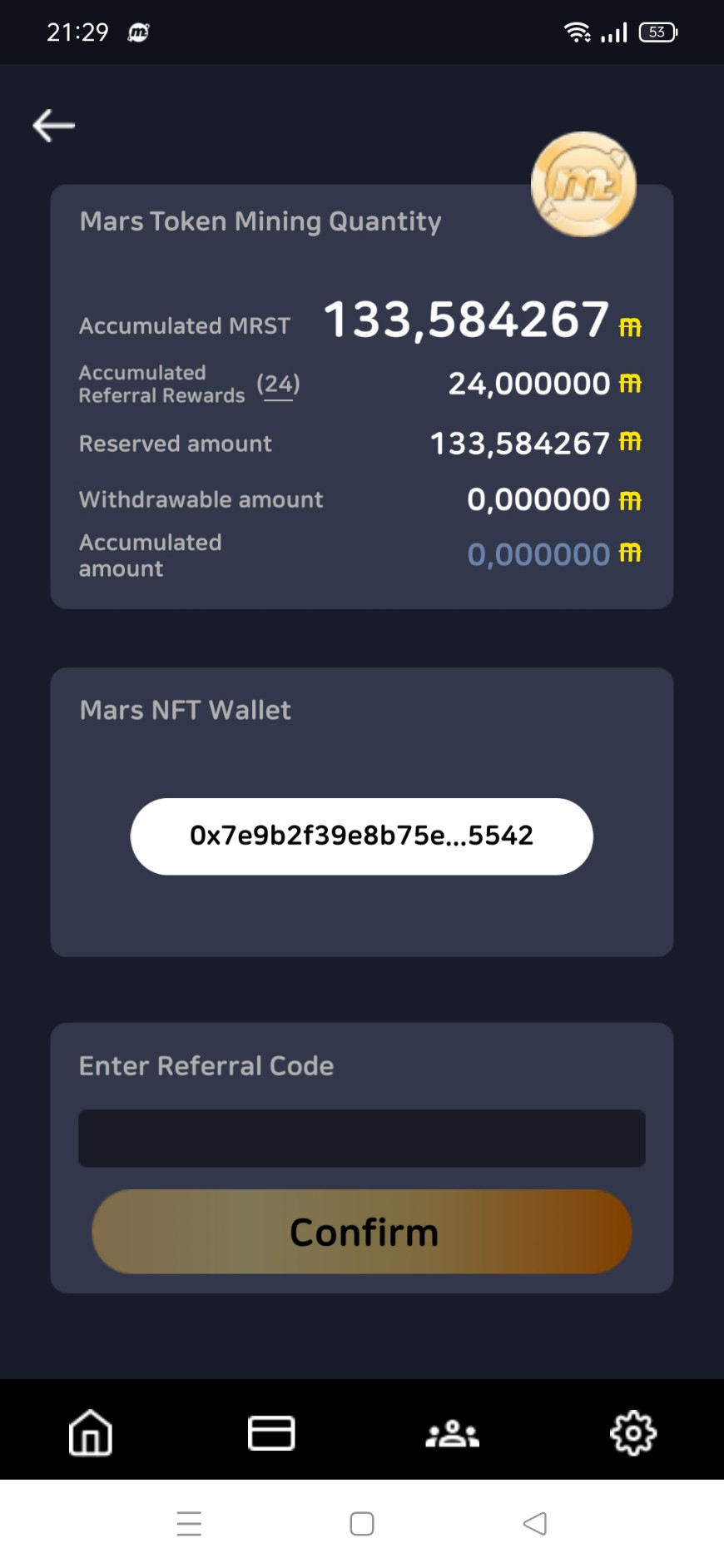The image size is (724, 1568).
Task: Focus the Enter Referral Code field
Action: pos(361,1138)
